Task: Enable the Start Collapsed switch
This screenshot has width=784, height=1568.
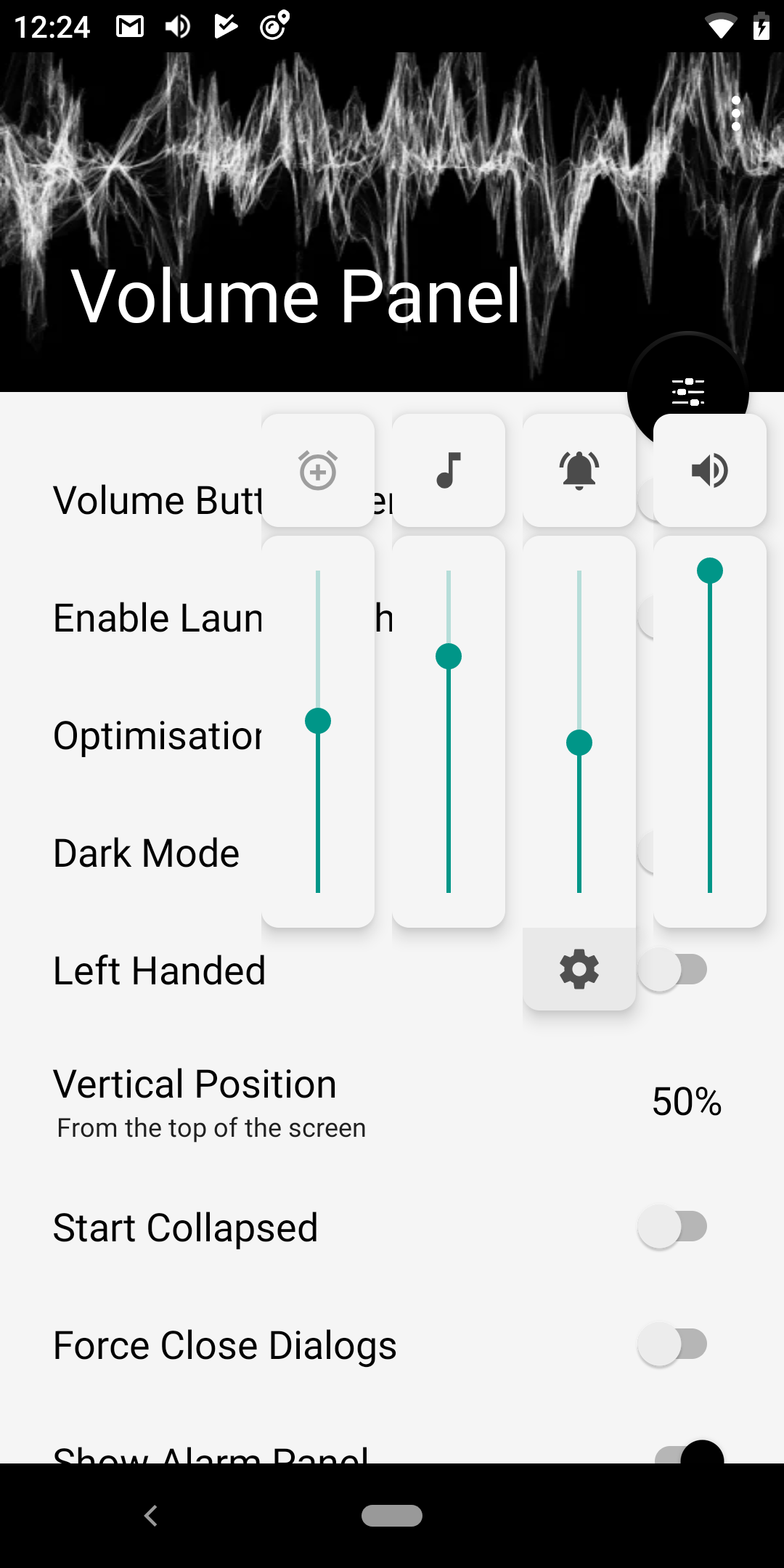Action: click(673, 1227)
